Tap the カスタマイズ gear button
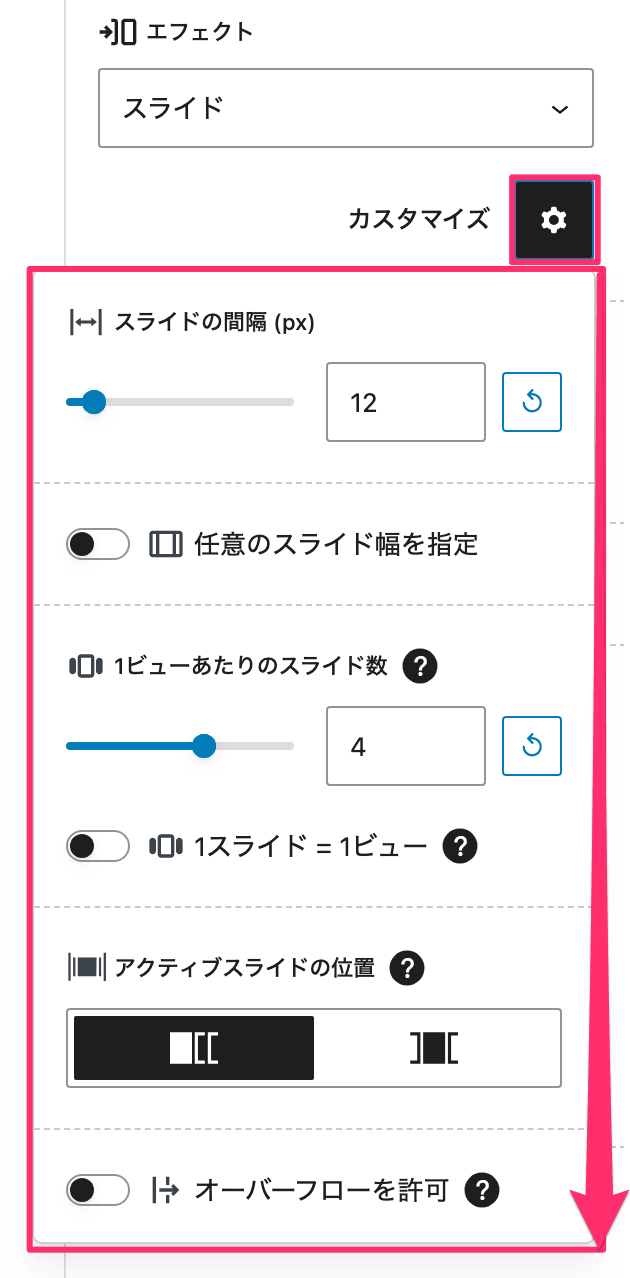The image size is (630, 1278). [554, 220]
